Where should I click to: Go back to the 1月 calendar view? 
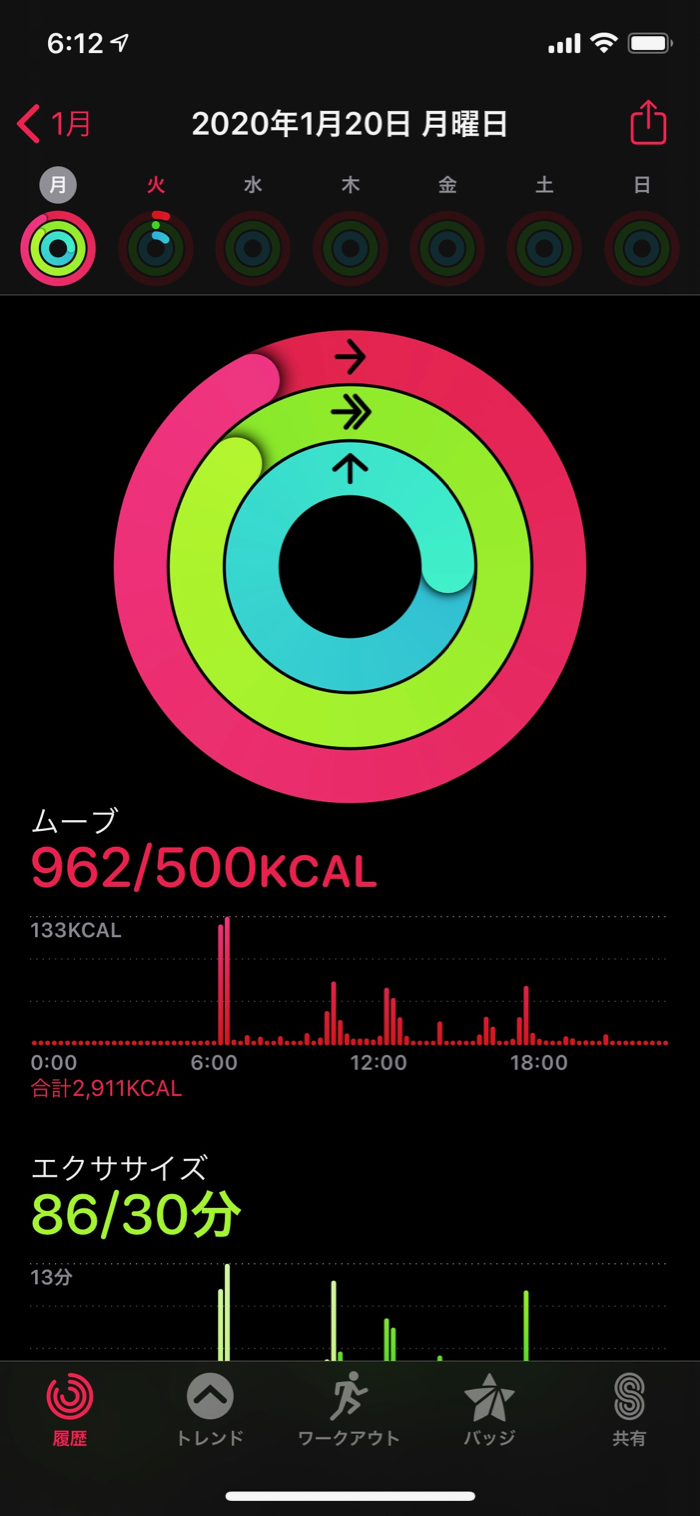pos(55,125)
